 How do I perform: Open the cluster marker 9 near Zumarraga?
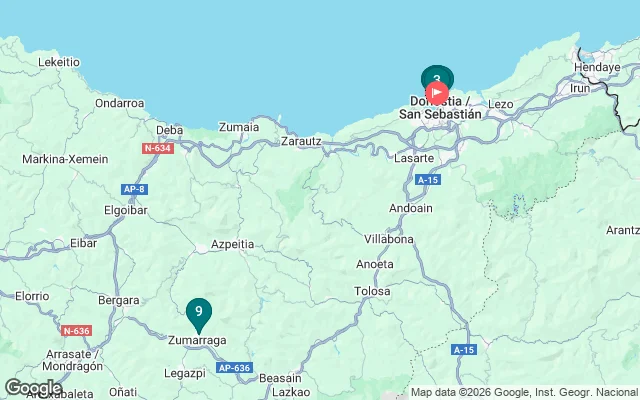(x=199, y=313)
